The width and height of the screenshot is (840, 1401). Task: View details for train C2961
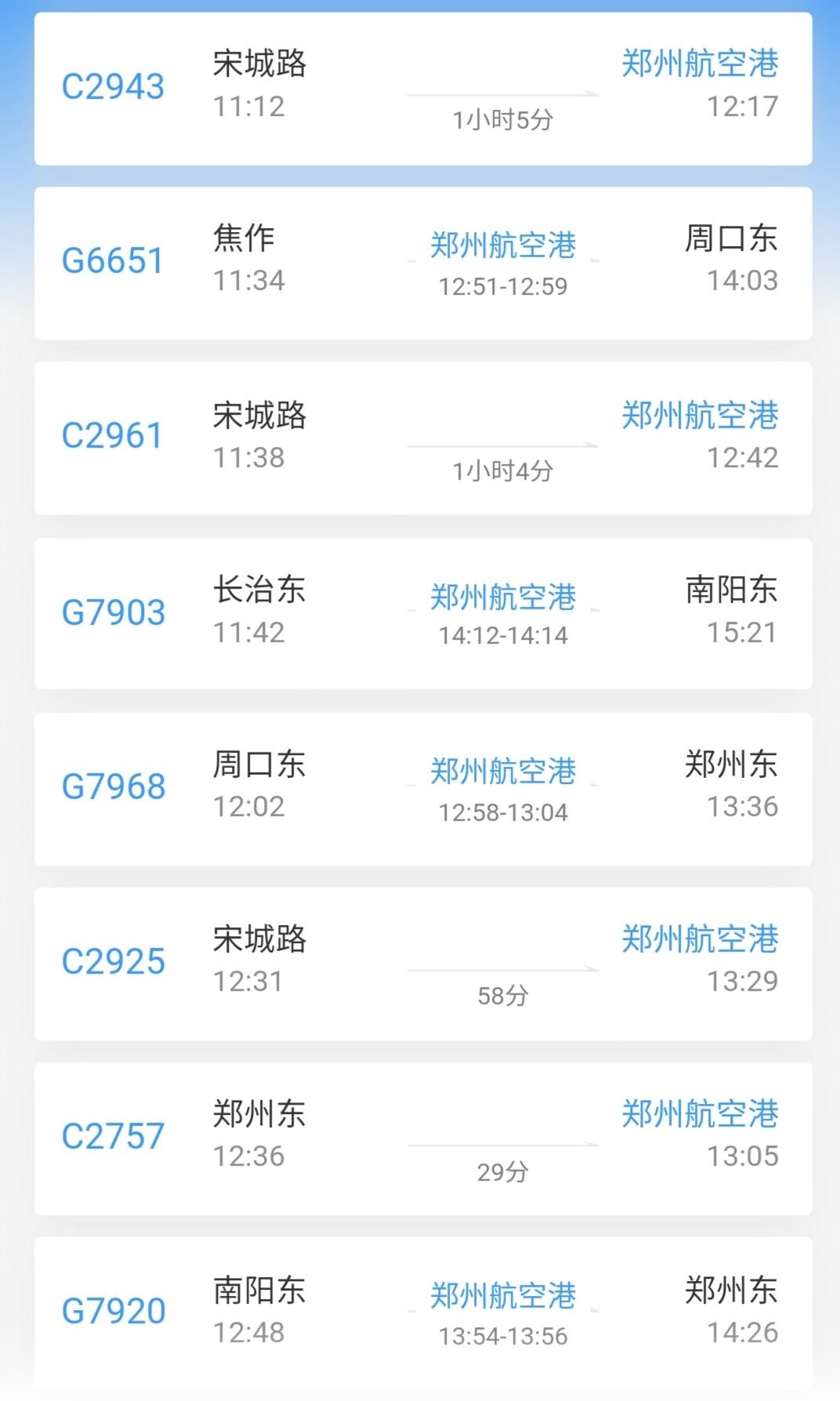(x=423, y=437)
